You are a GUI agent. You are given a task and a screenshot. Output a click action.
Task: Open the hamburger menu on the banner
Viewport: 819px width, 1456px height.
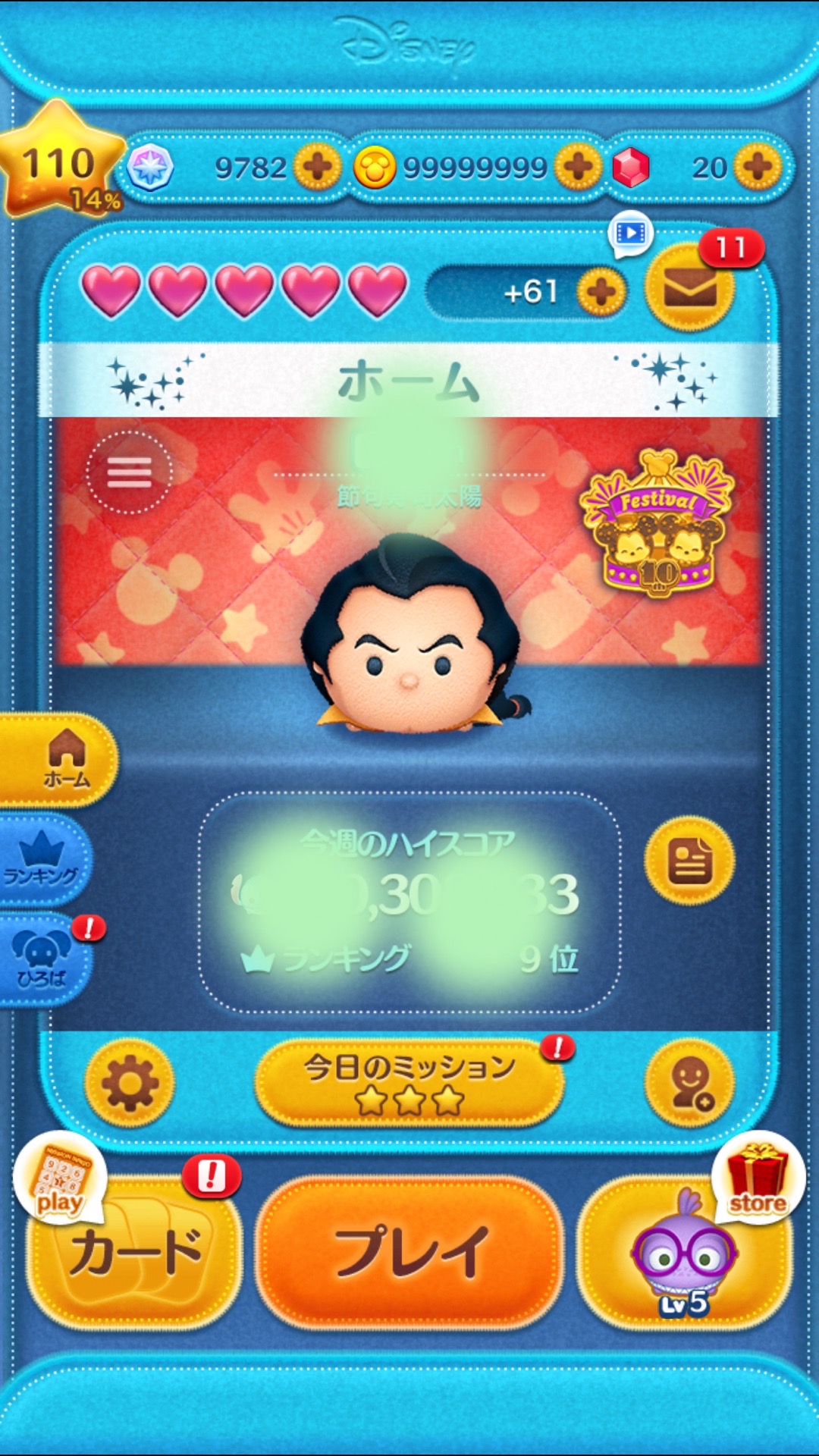129,472
